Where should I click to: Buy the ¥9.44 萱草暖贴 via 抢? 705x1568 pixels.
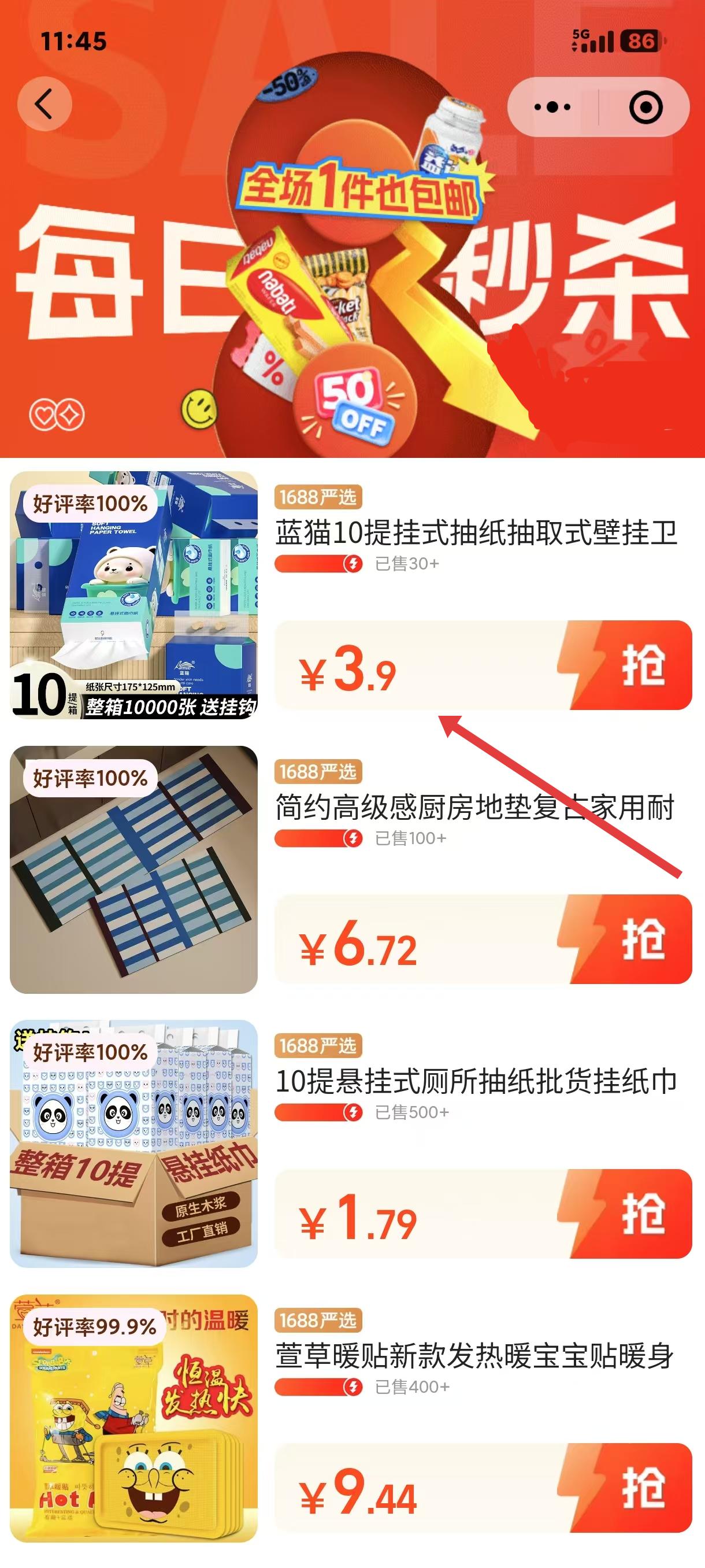625,1488
